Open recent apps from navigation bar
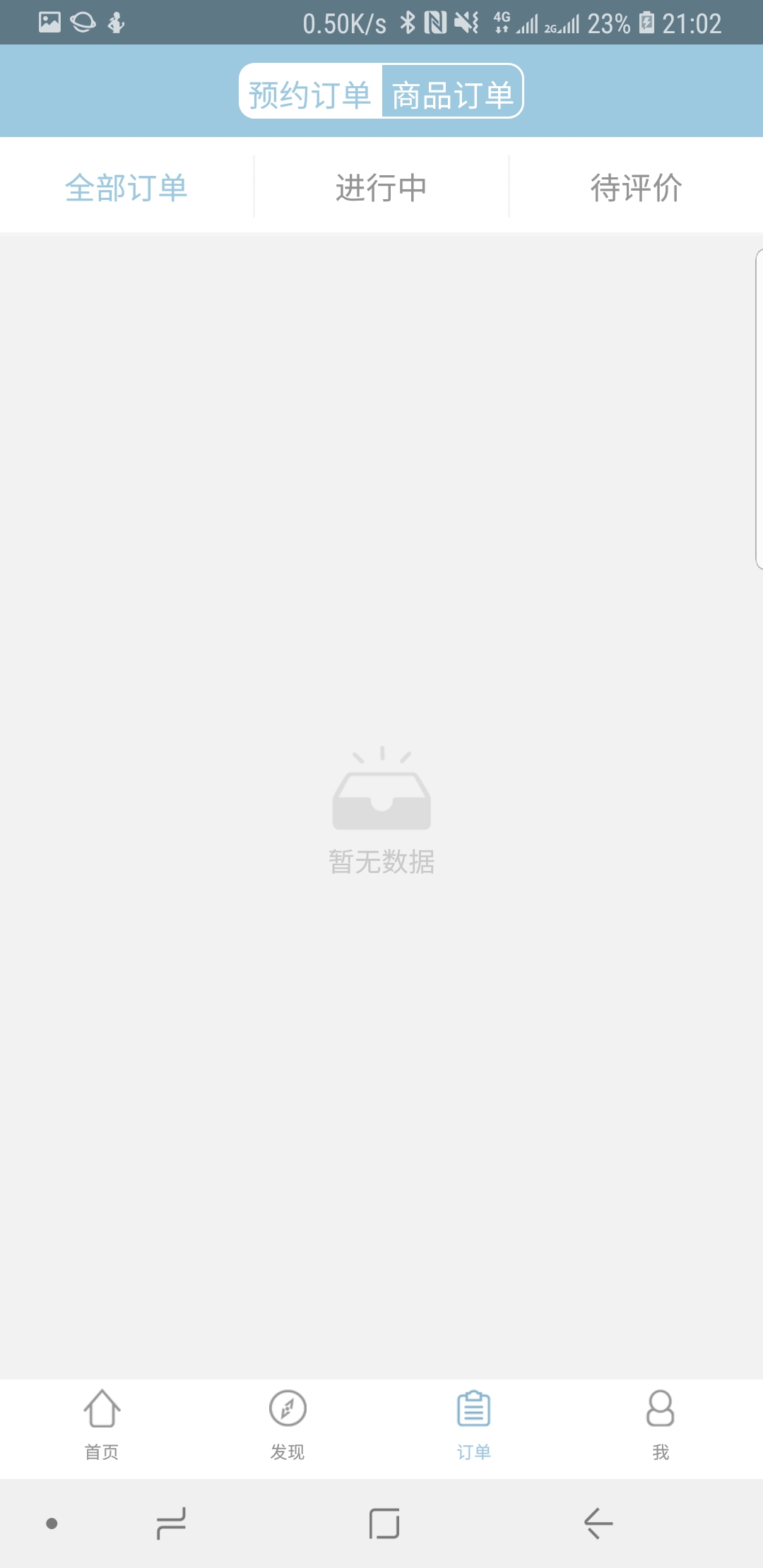The width and height of the screenshot is (763, 1568). (171, 1524)
